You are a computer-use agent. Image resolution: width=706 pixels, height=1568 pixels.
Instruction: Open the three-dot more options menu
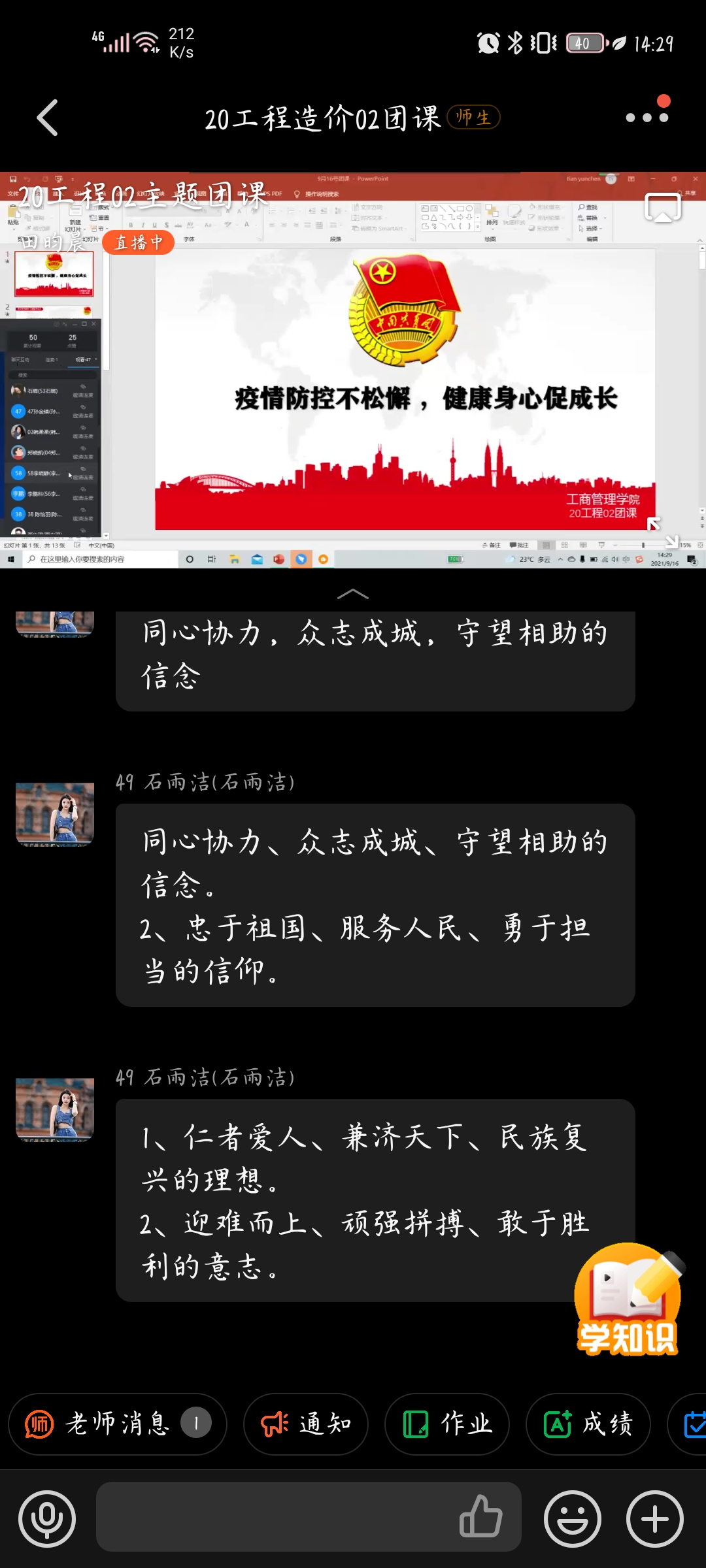pos(647,117)
